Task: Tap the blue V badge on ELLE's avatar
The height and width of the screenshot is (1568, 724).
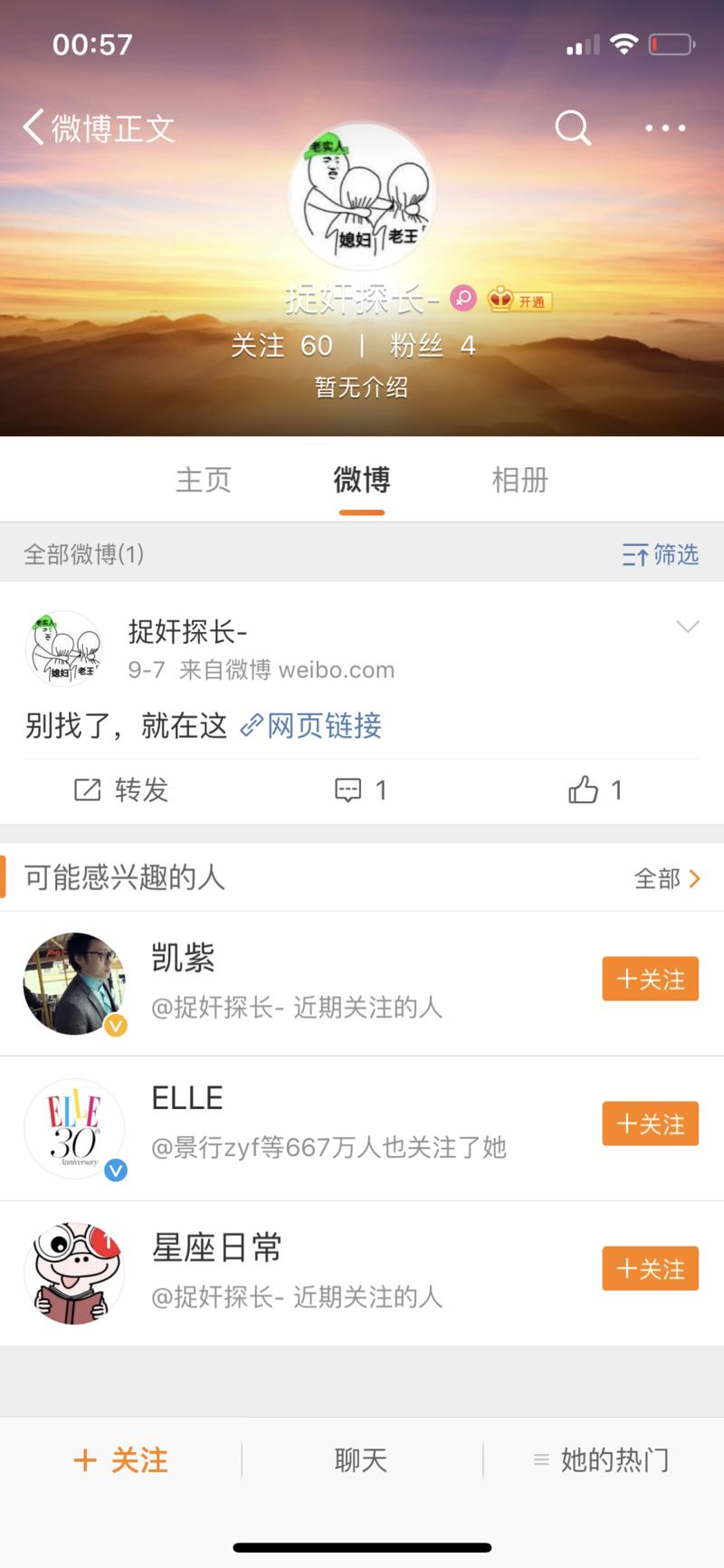Action: [115, 1171]
